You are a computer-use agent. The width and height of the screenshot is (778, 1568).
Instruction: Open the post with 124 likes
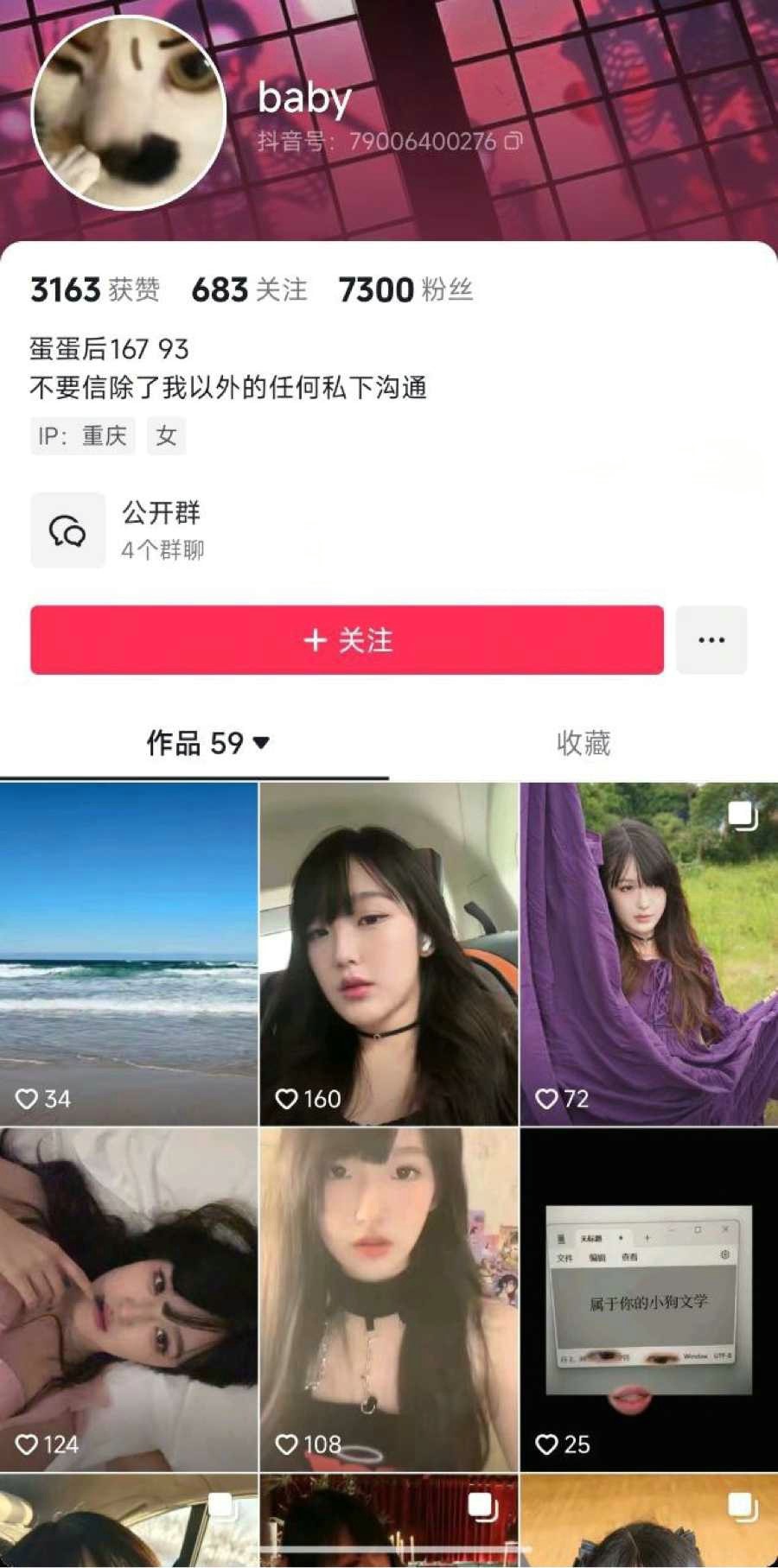[129, 1298]
